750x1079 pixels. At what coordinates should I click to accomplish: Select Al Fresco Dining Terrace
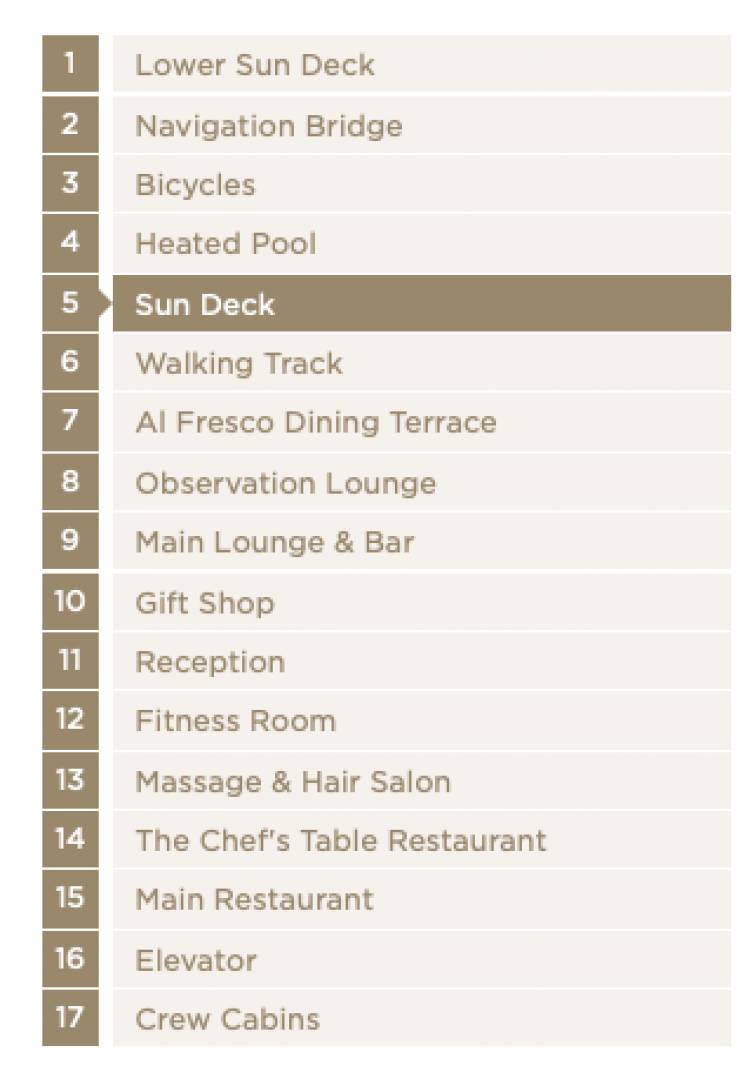coord(316,422)
